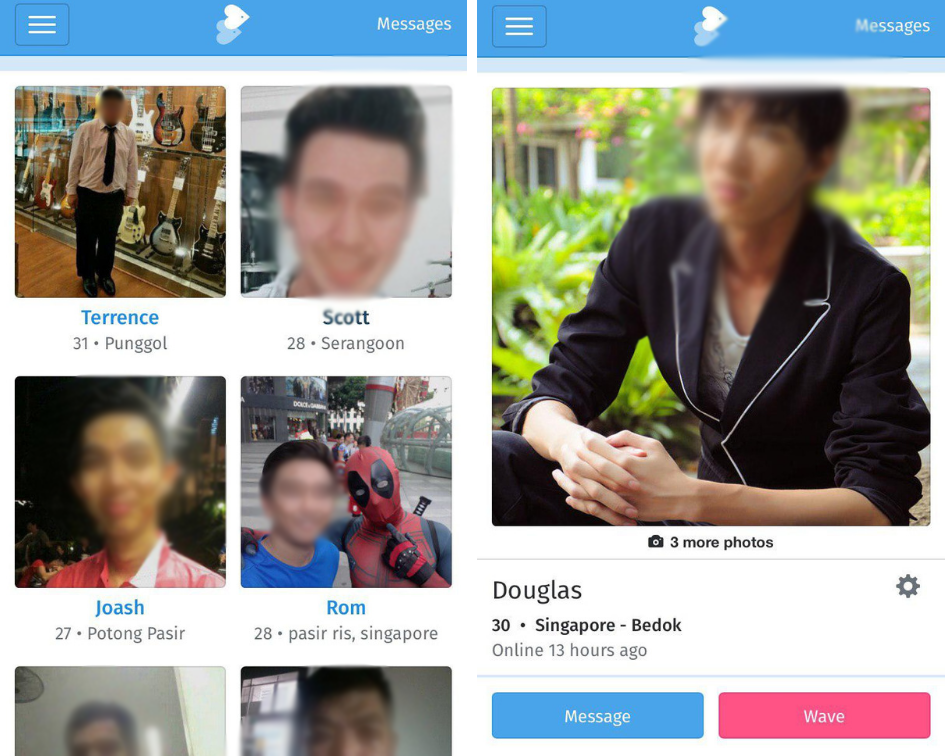The image size is (945, 756).
Task: Open the hamburger menu above the profile grid
Action: click(x=42, y=25)
